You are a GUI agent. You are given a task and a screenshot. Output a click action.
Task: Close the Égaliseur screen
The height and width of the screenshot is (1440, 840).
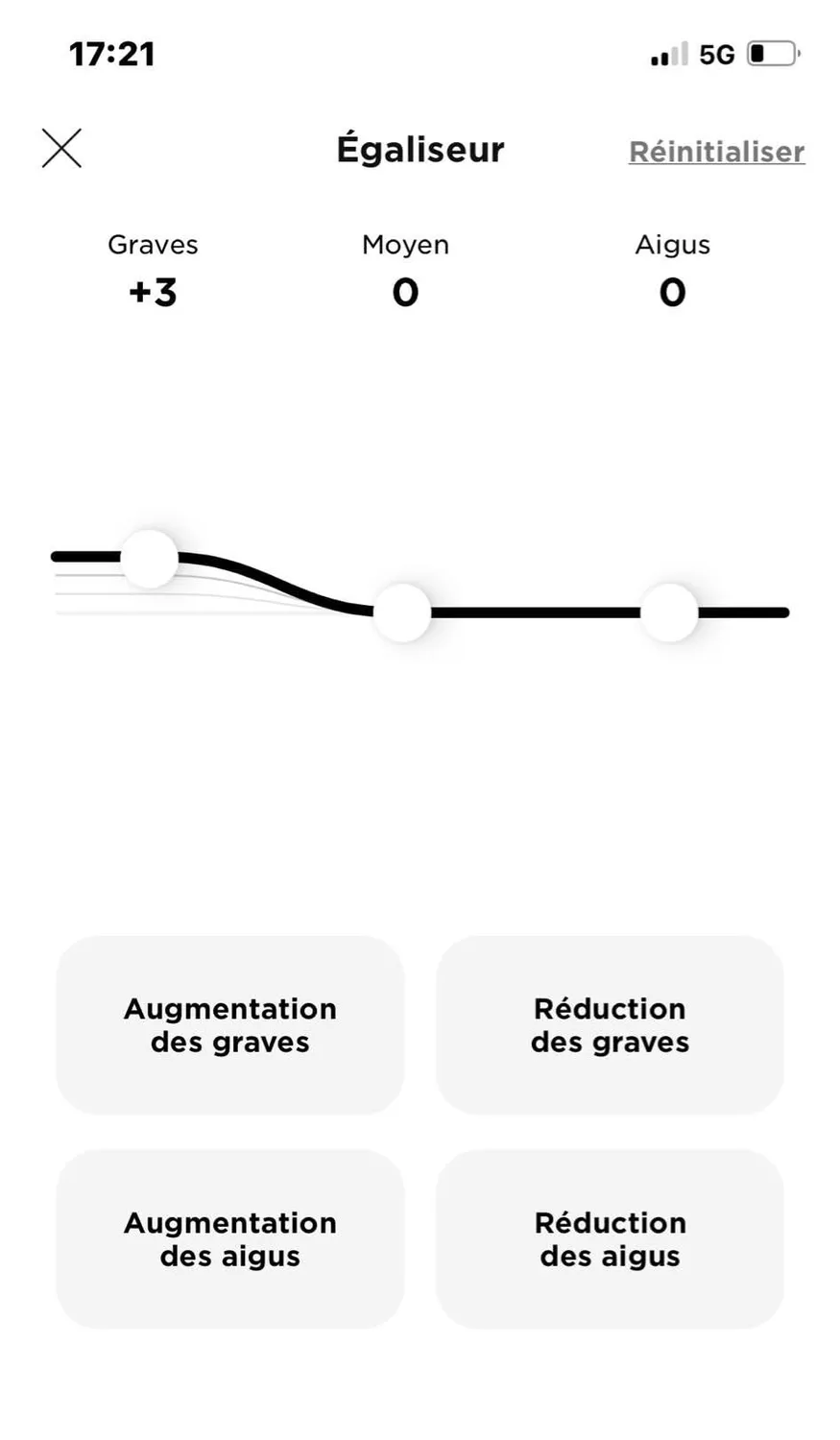pyautogui.click(x=61, y=149)
